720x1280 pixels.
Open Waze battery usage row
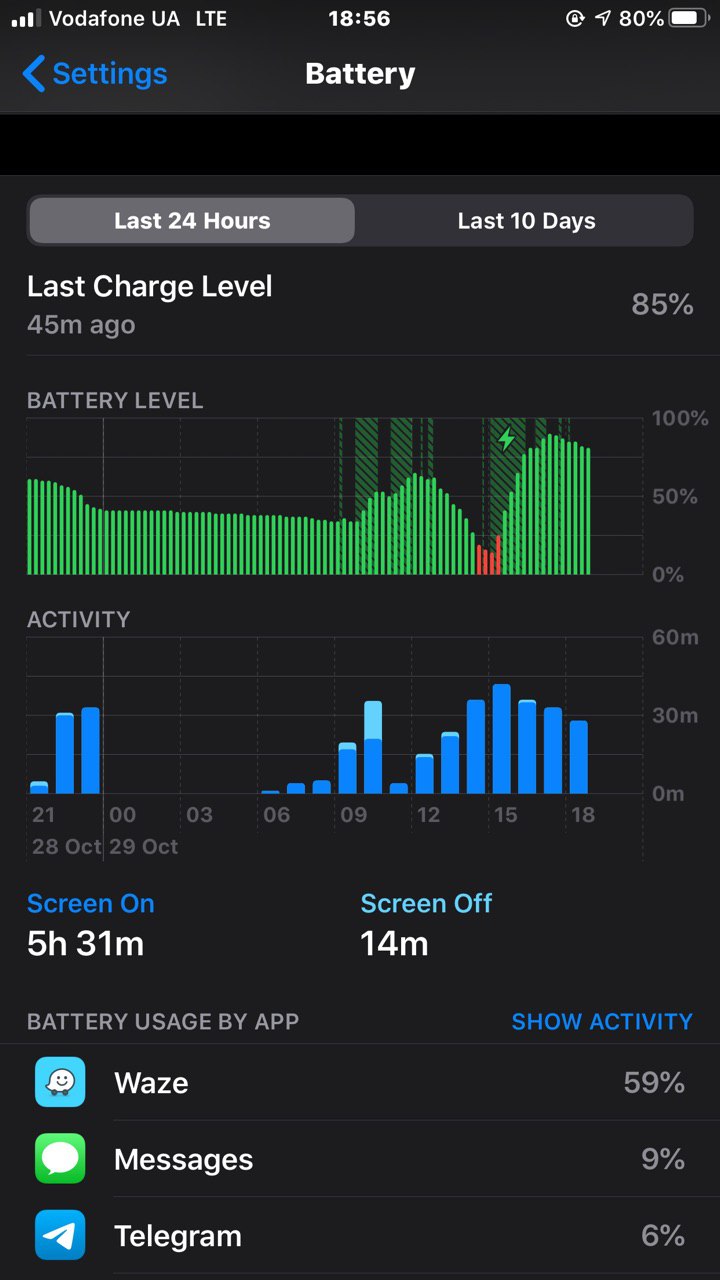[x=360, y=1082]
